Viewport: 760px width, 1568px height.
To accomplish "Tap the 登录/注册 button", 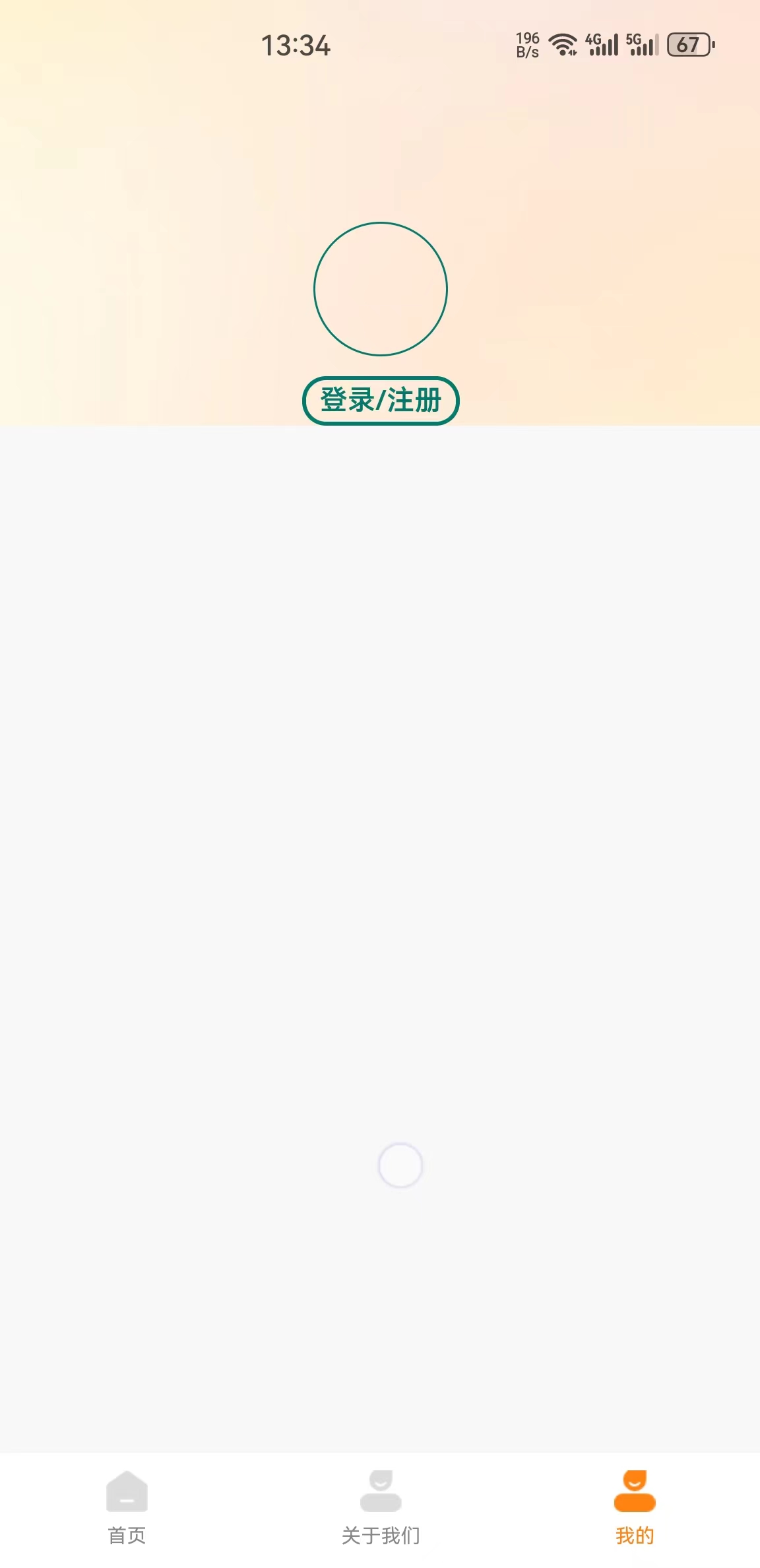I will [x=380, y=399].
